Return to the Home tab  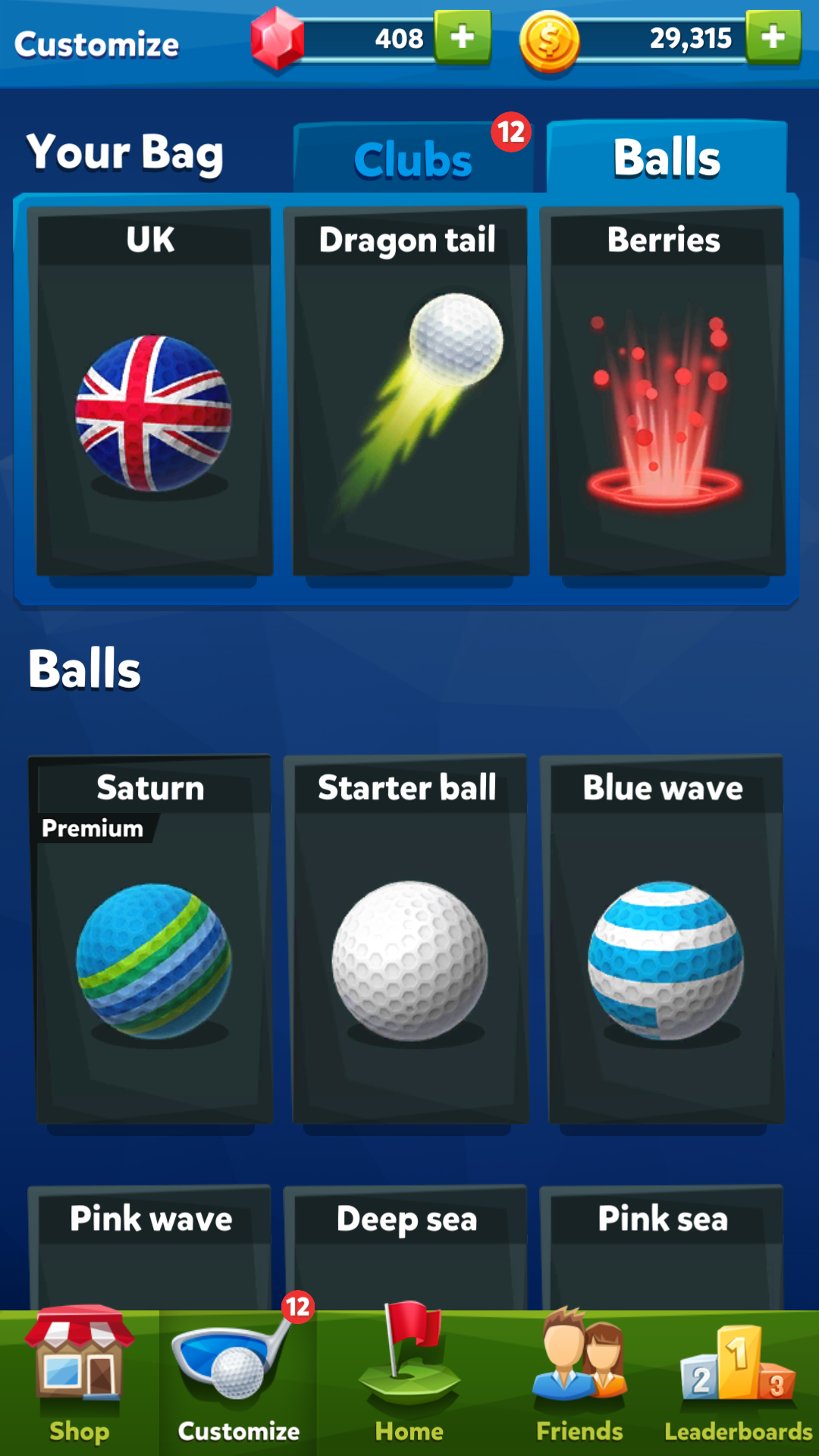pos(409,1382)
